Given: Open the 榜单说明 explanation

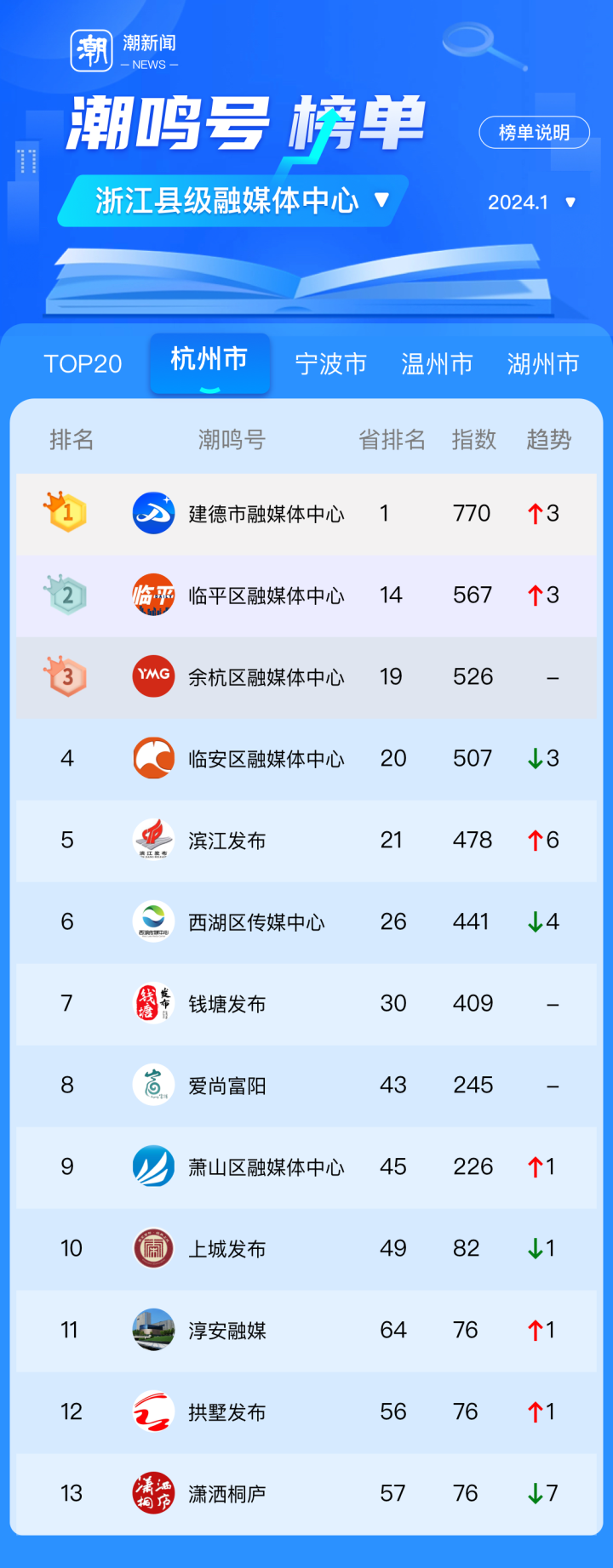Looking at the screenshot, I should [x=534, y=133].
